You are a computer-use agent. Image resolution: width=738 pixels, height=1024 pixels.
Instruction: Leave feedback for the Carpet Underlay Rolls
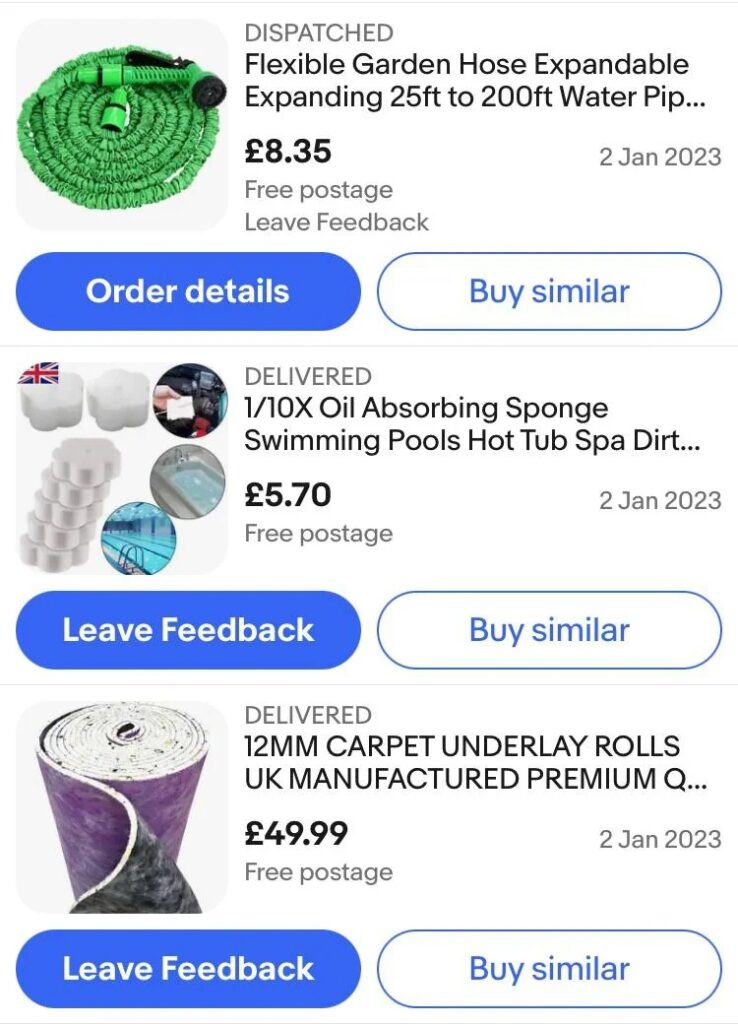pos(188,968)
